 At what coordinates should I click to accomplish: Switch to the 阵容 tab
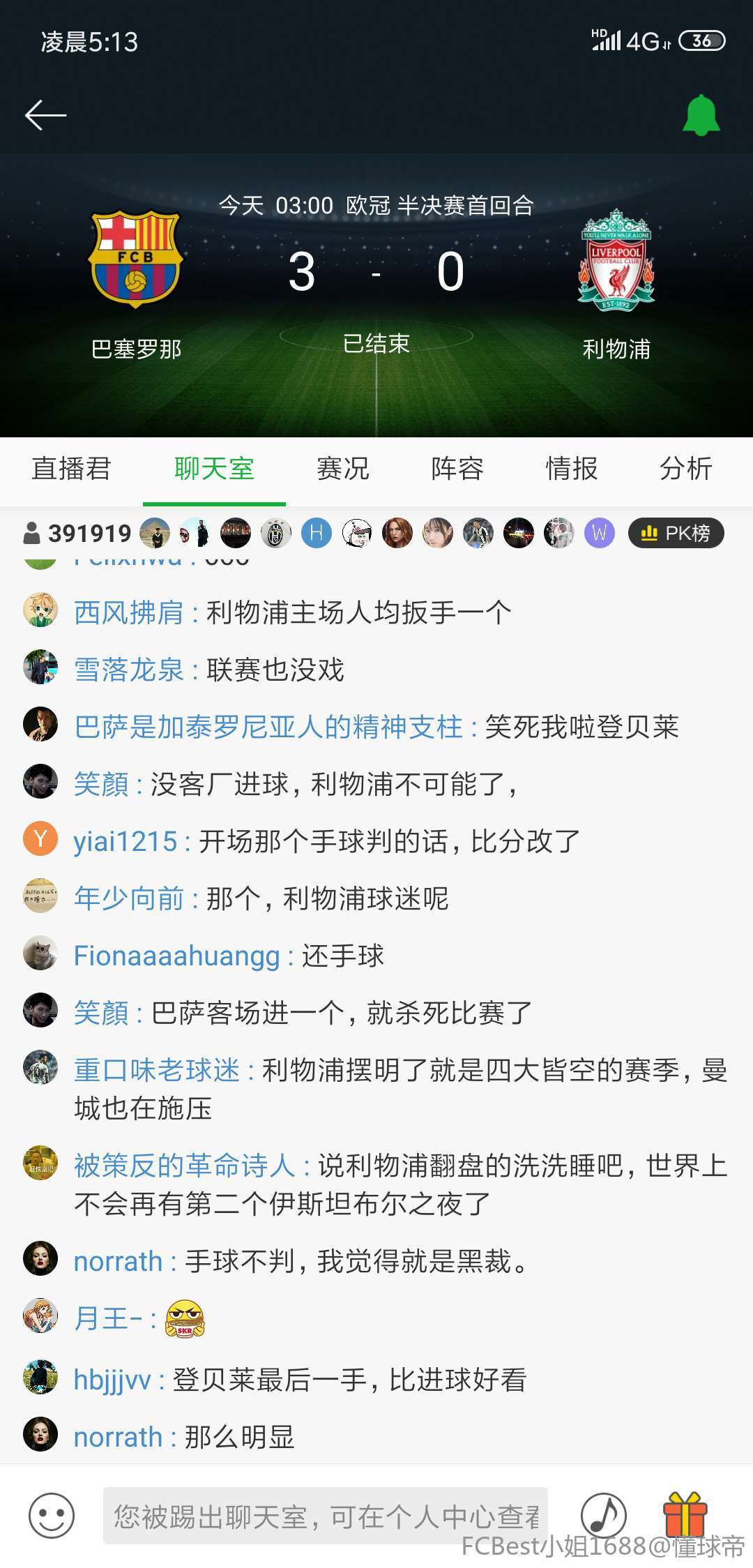[x=457, y=469]
